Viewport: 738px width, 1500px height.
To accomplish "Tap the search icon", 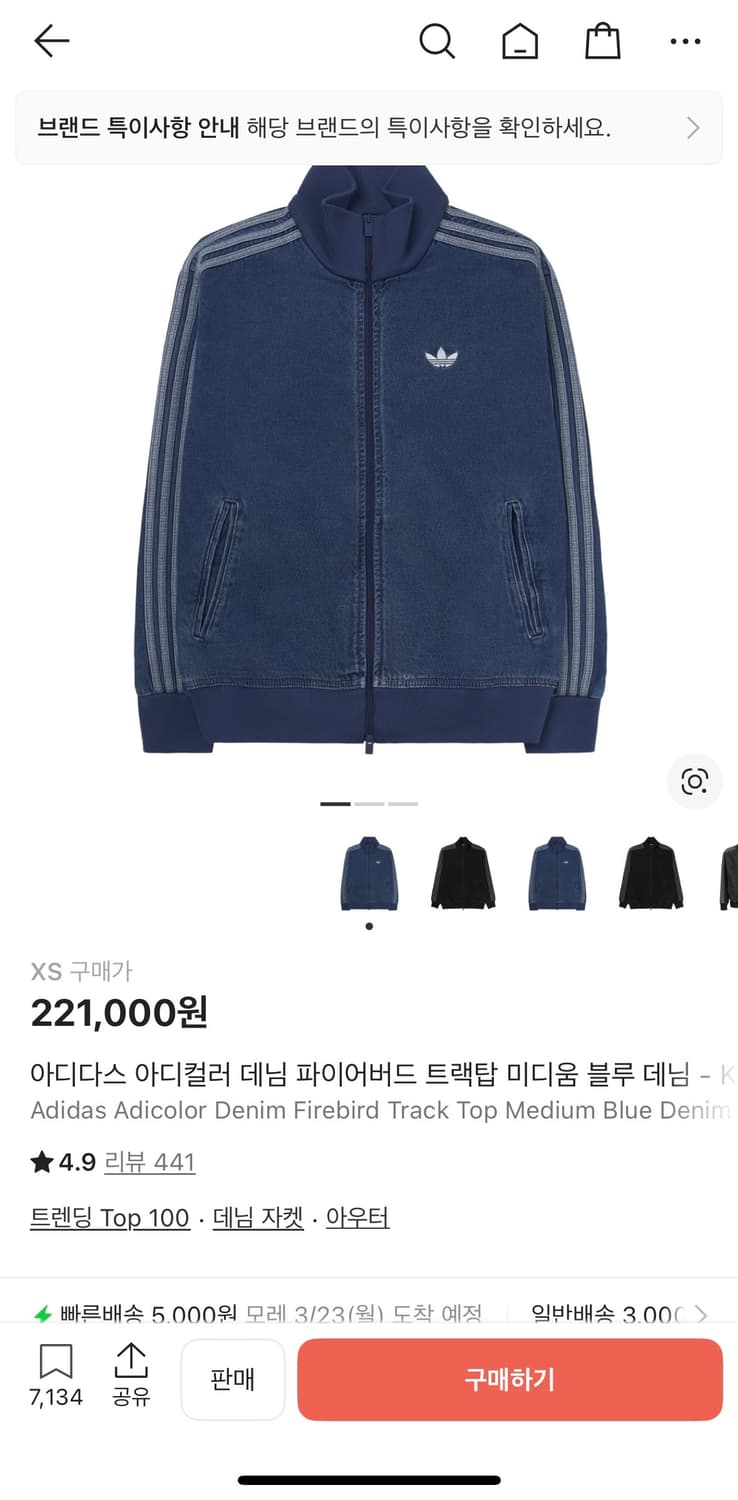I will coord(437,41).
